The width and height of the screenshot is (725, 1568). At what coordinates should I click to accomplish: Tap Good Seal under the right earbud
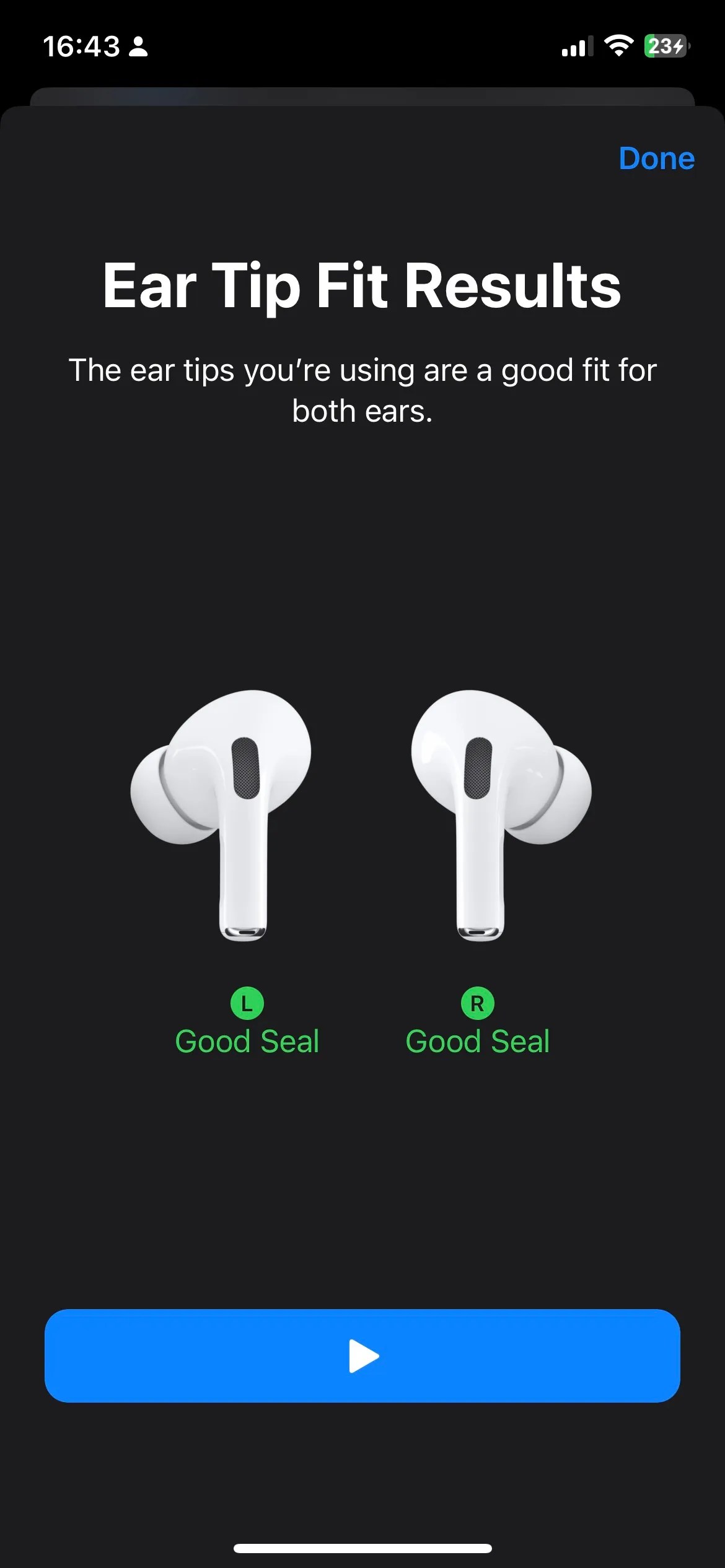pyautogui.click(x=477, y=1040)
